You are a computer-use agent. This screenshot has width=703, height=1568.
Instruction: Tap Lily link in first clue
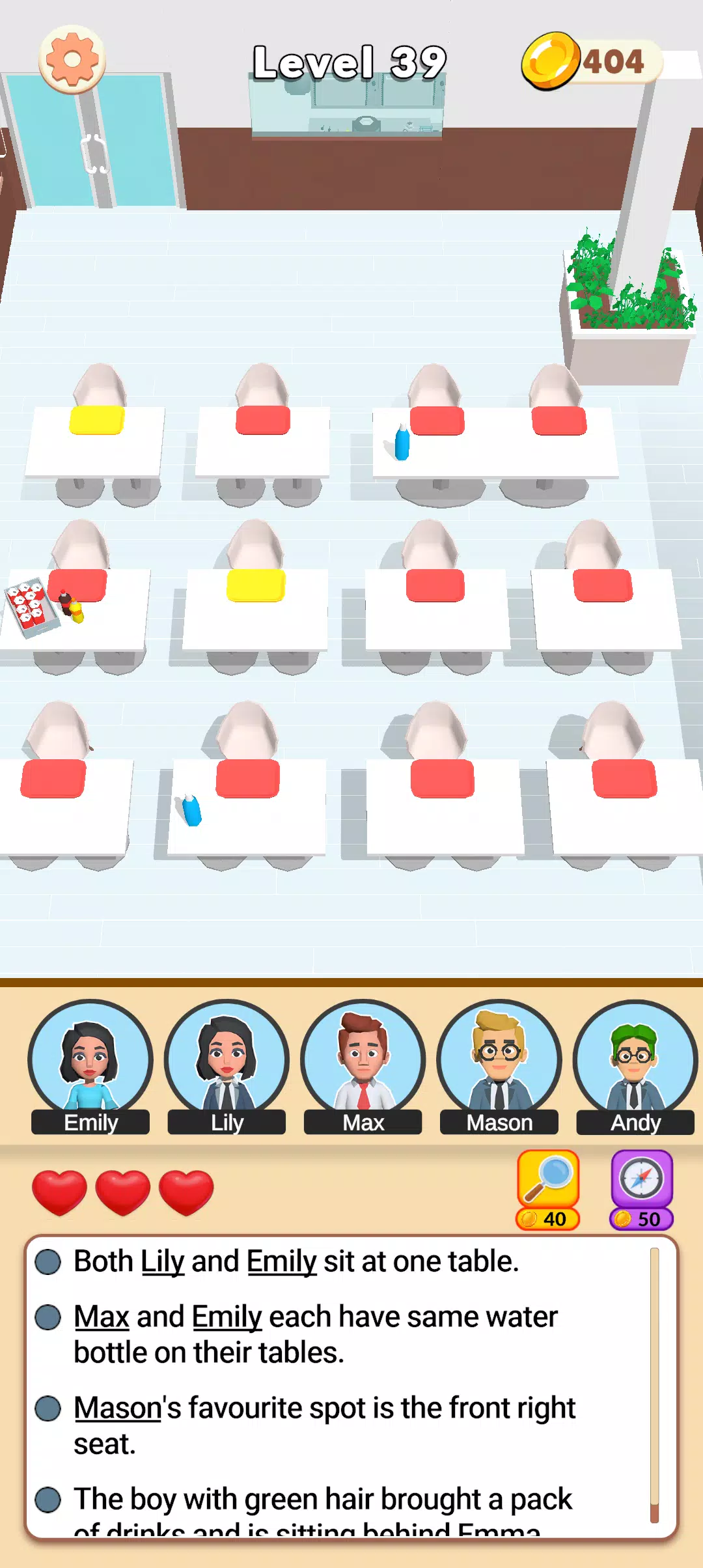coord(163,1262)
